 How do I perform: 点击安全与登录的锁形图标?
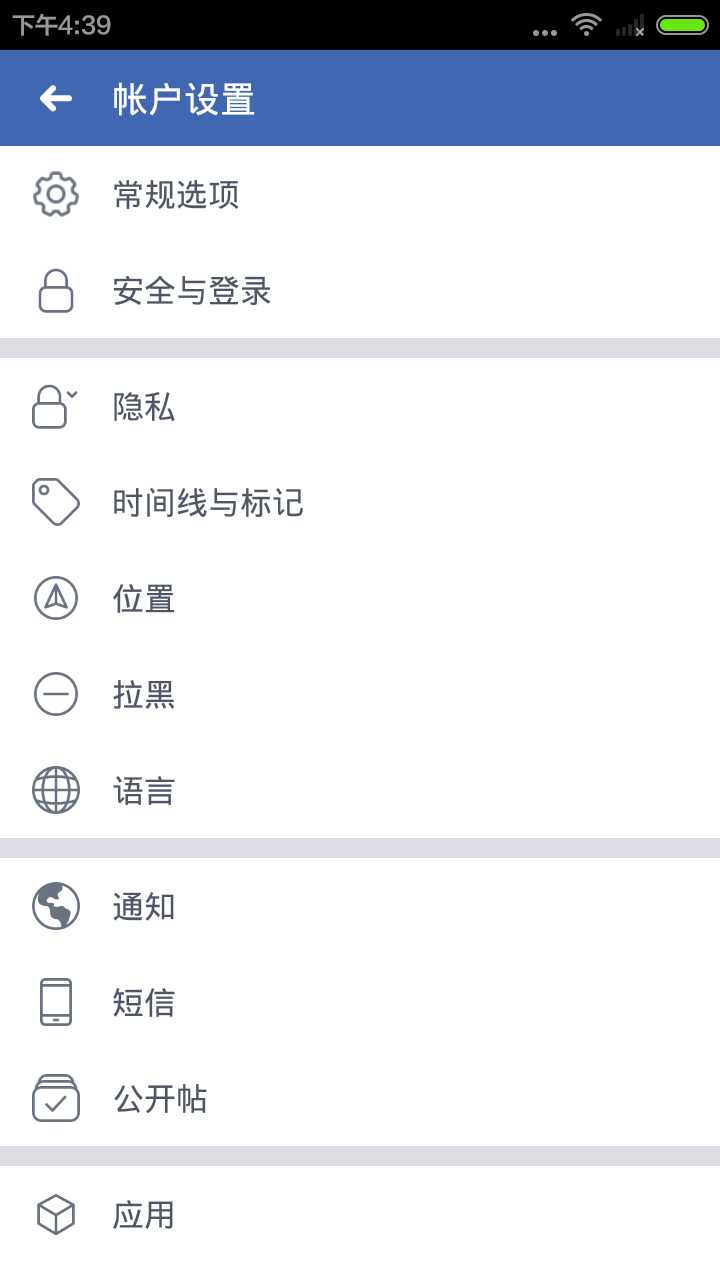tap(55, 291)
